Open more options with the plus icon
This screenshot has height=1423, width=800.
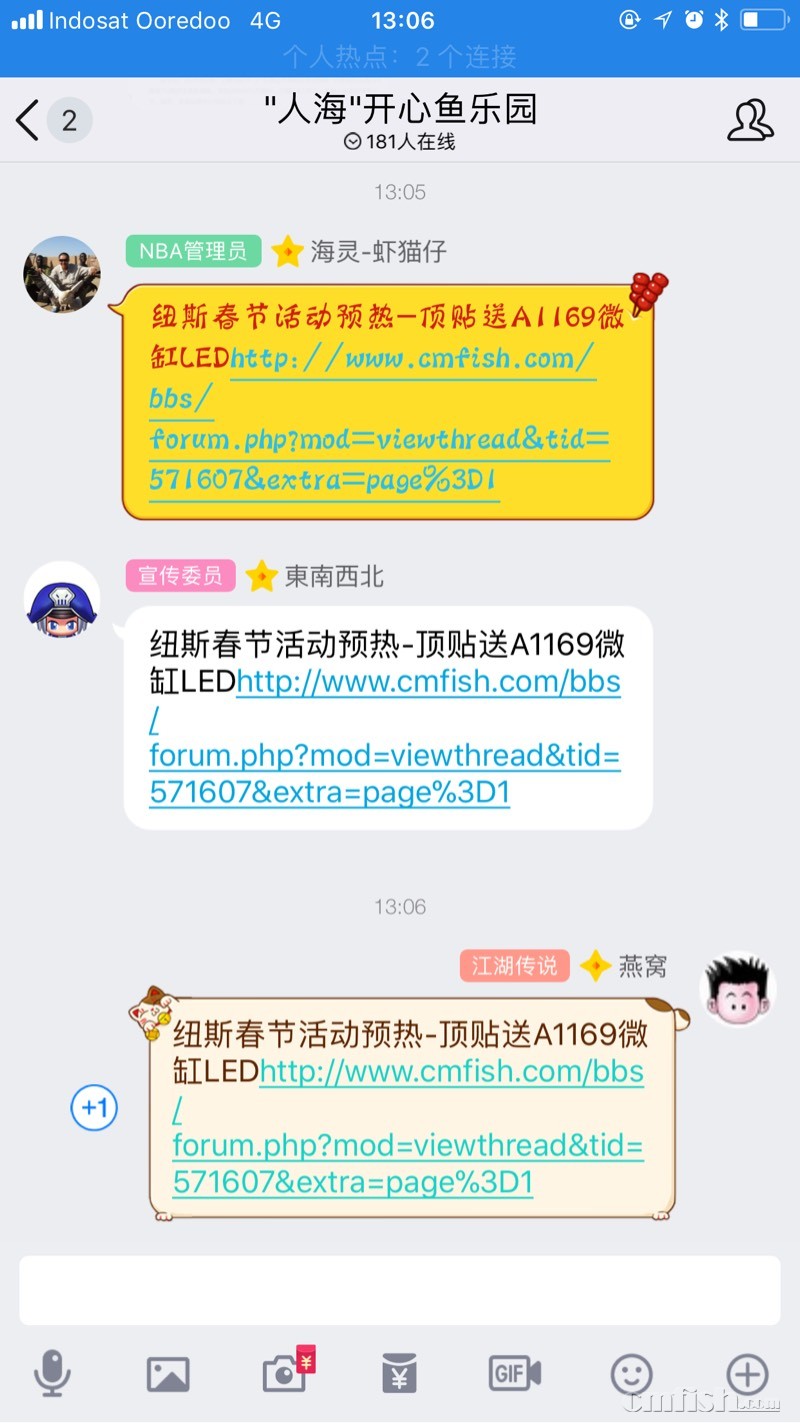click(x=747, y=1373)
